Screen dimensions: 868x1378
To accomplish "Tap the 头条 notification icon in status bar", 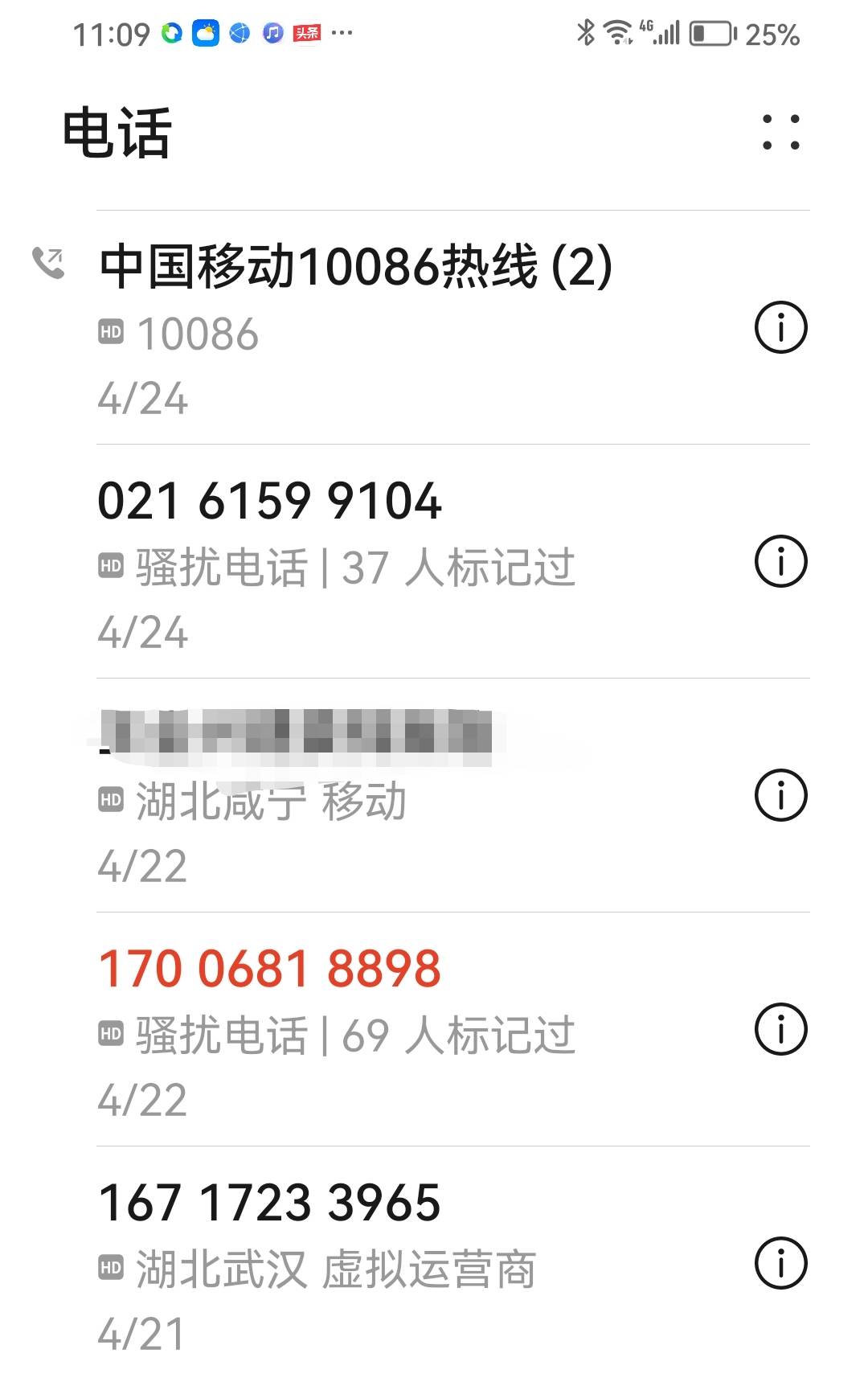I will 307,32.
